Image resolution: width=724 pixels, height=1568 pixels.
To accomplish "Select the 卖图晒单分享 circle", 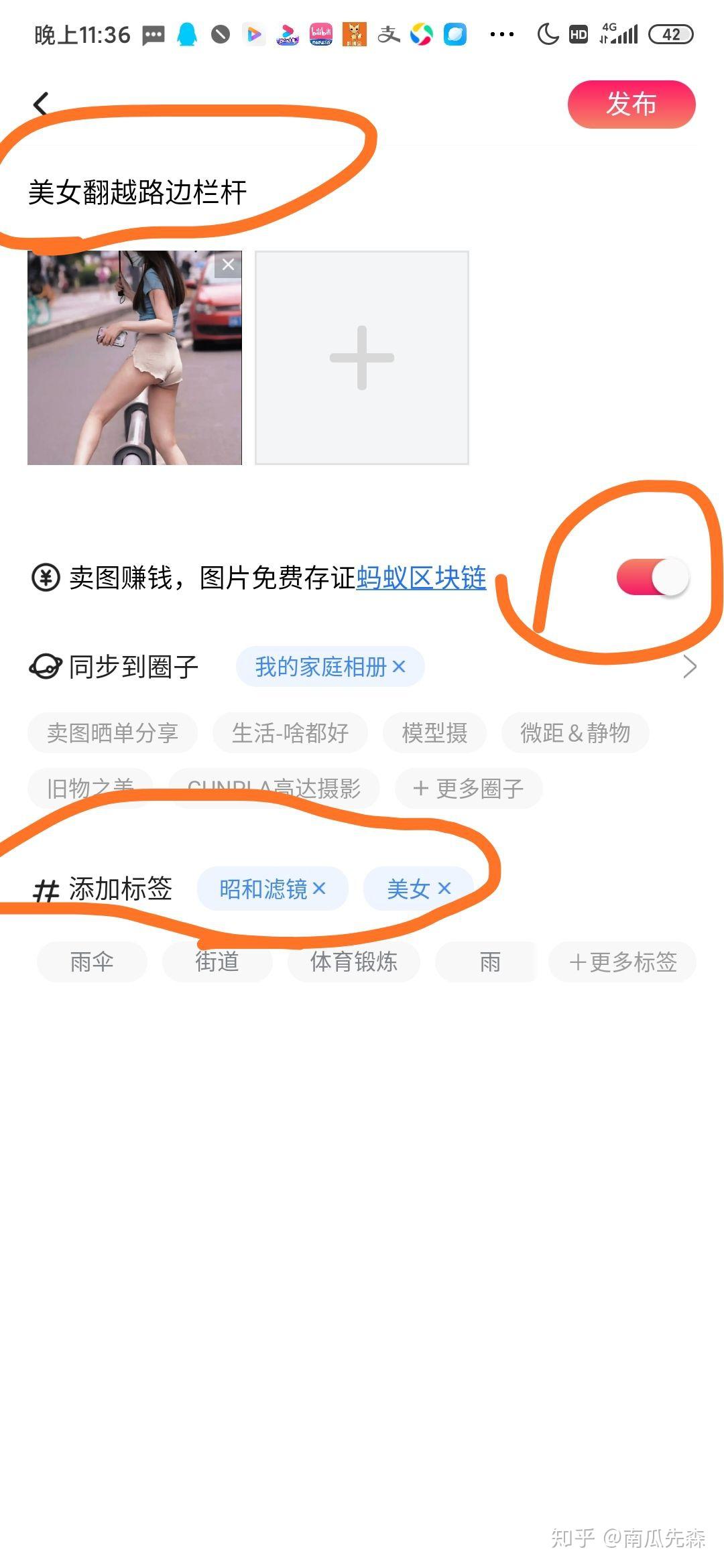I will pyautogui.click(x=113, y=733).
